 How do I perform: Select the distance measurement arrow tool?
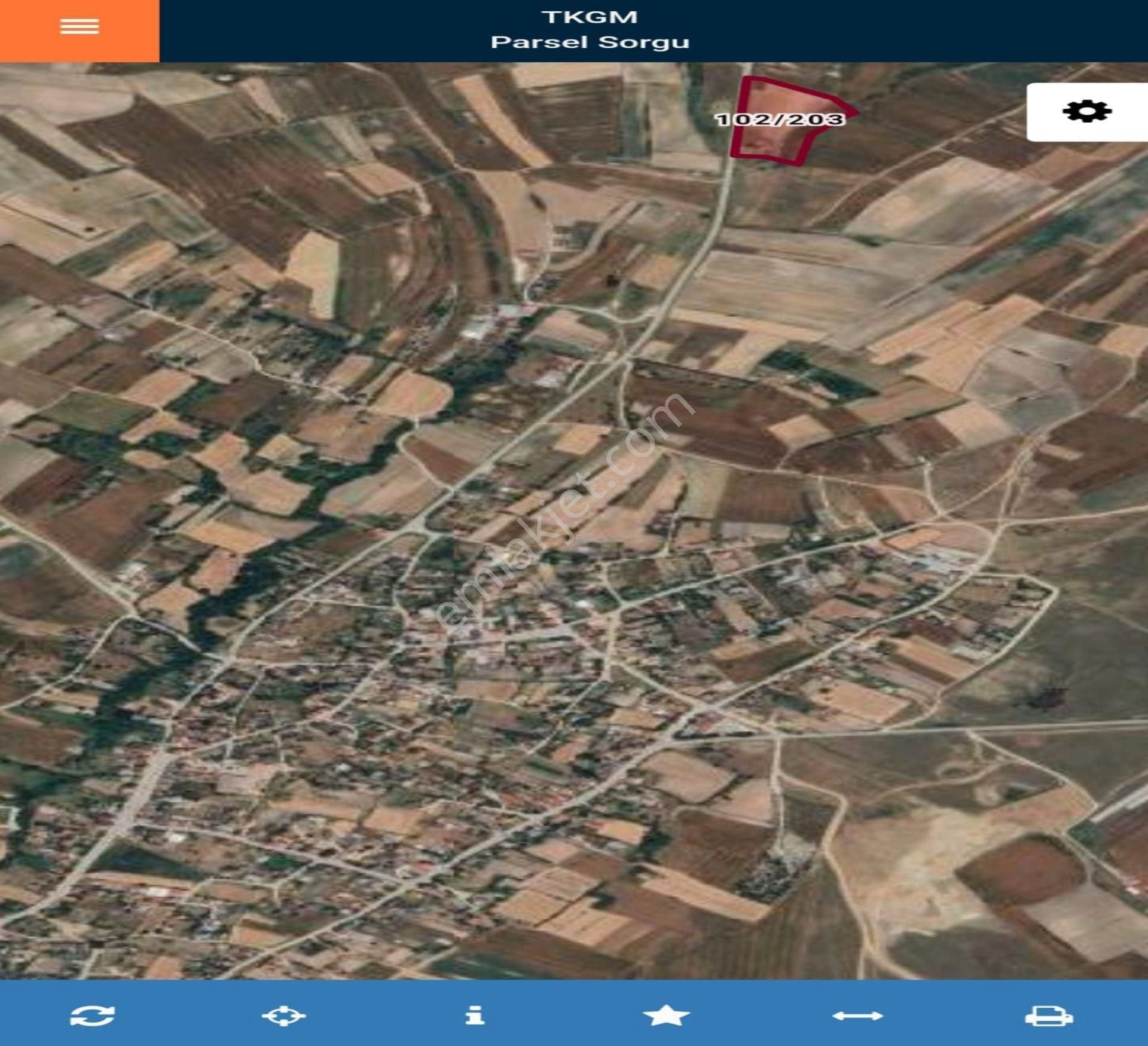tap(857, 1016)
